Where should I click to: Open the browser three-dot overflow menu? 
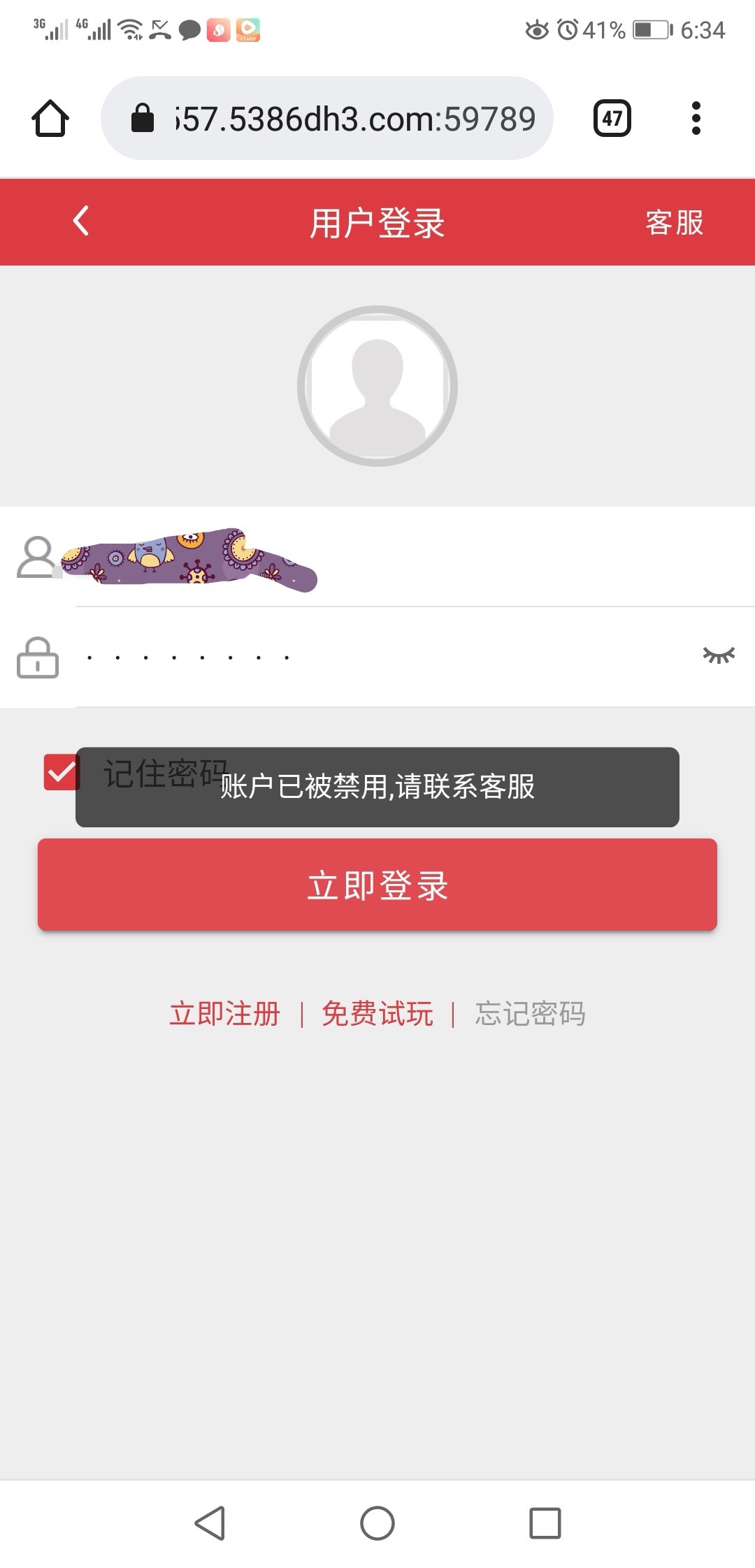(x=696, y=117)
